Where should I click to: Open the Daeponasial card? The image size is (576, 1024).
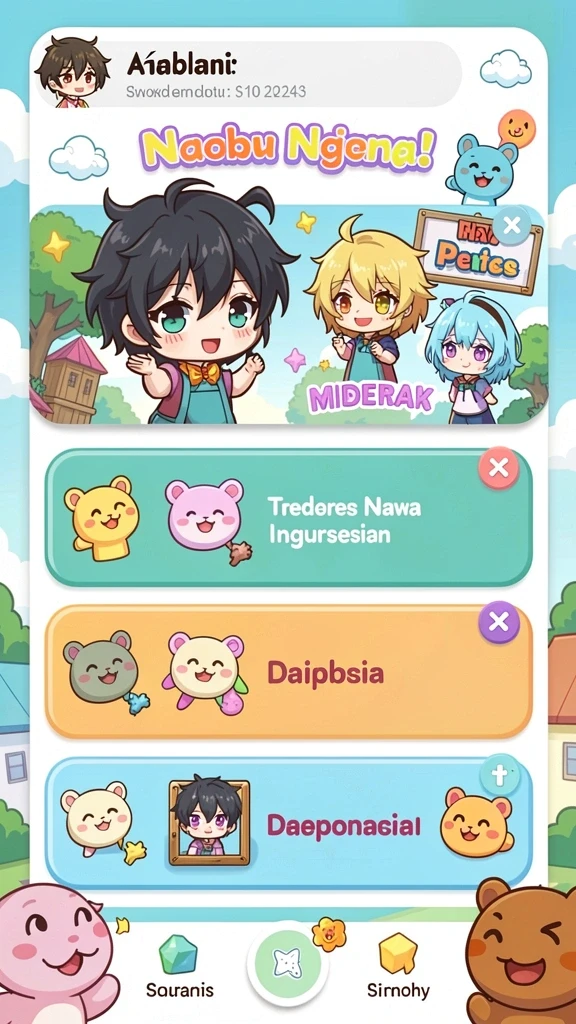[288, 824]
